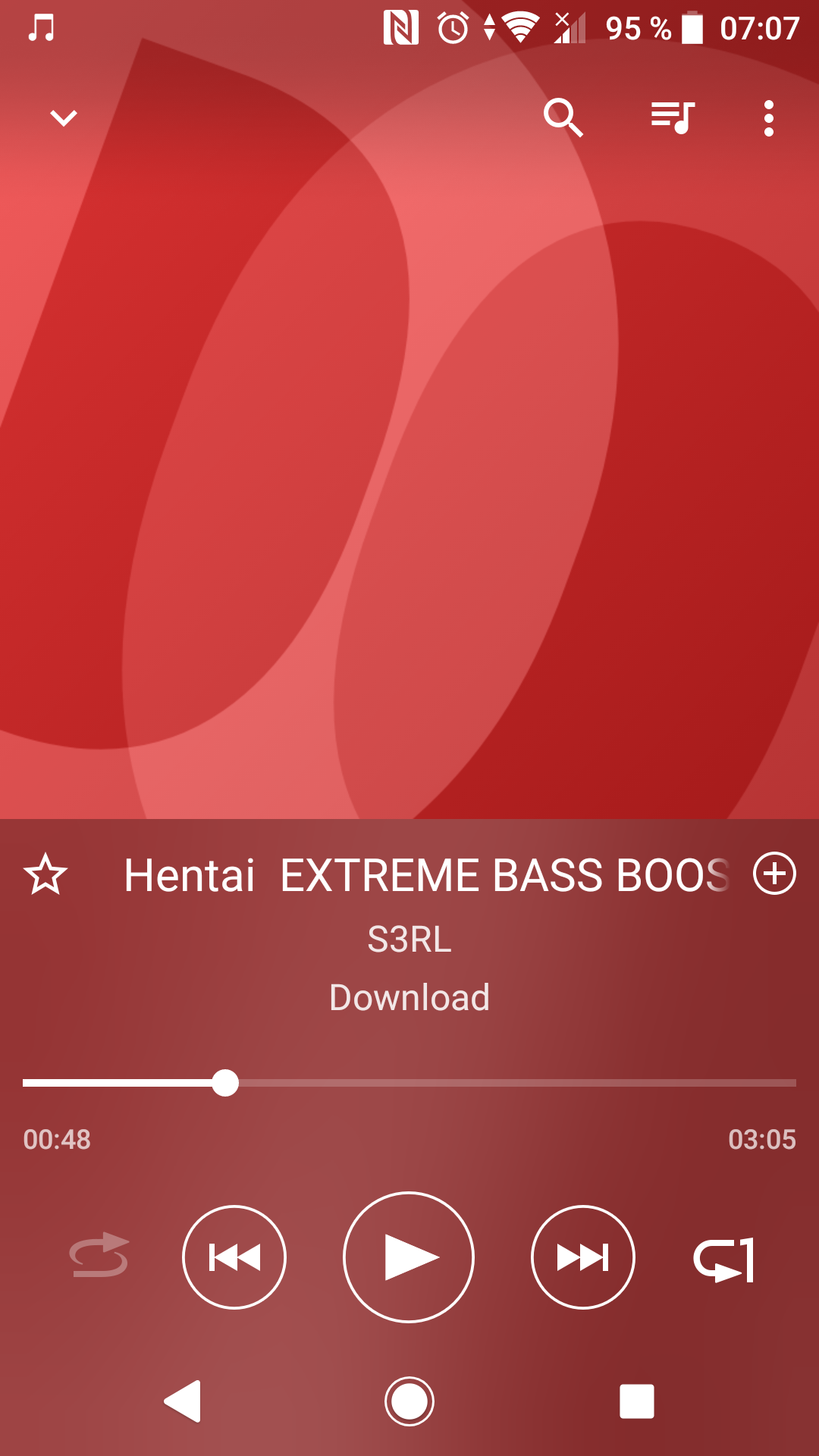Screen dimensions: 819x1456
Task: Skip to the next track
Action: click(583, 1257)
